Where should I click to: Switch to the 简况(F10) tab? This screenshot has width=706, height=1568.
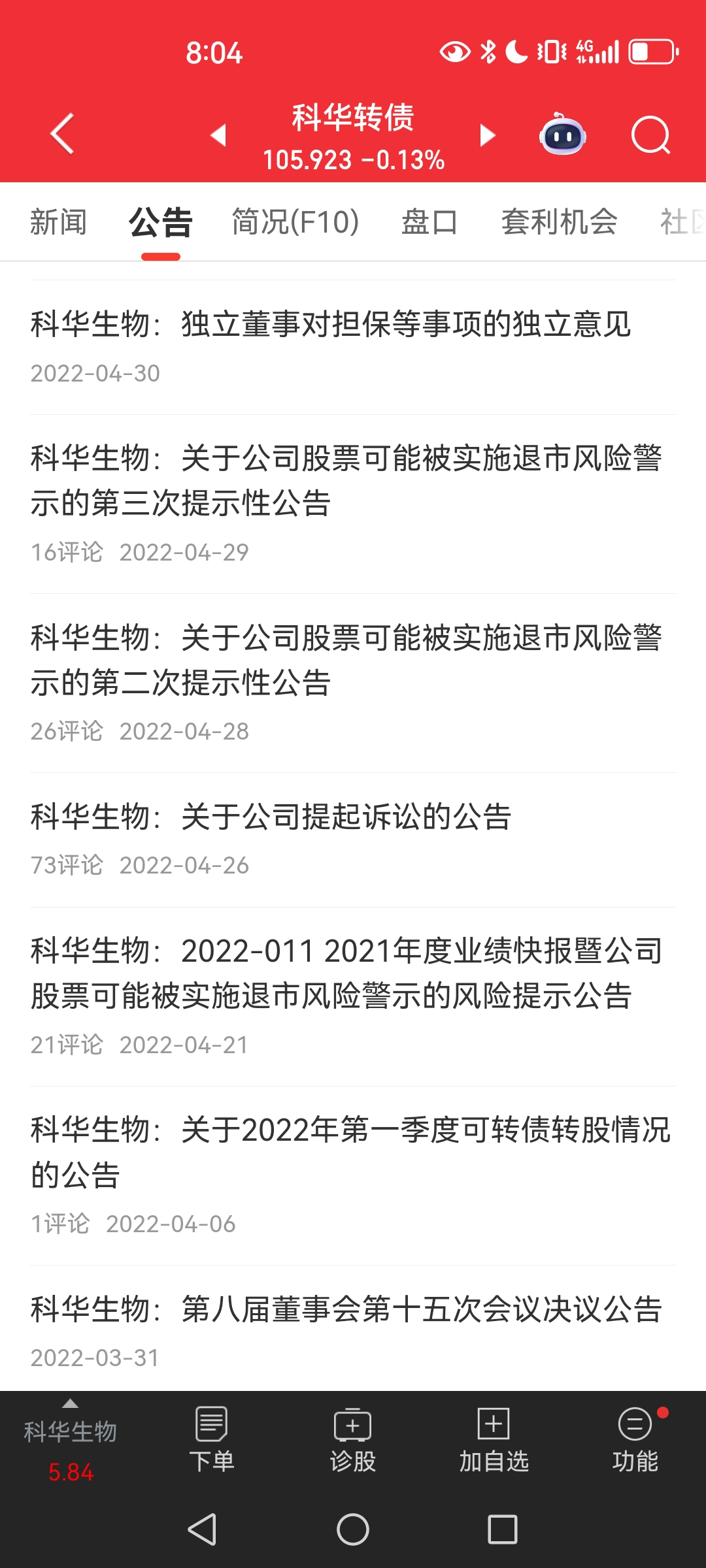coord(295,222)
